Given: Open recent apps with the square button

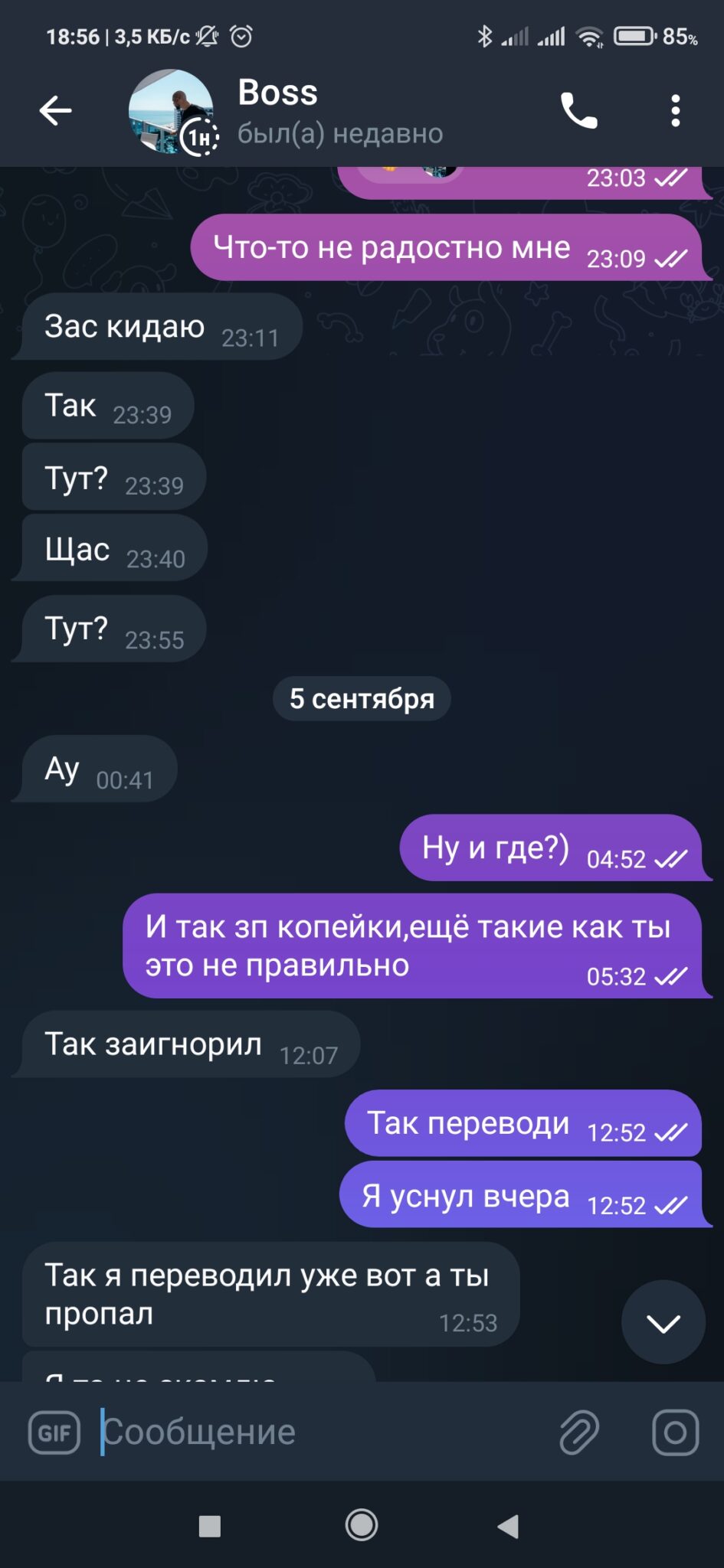Looking at the screenshot, I should click(x=209, y=1526).
